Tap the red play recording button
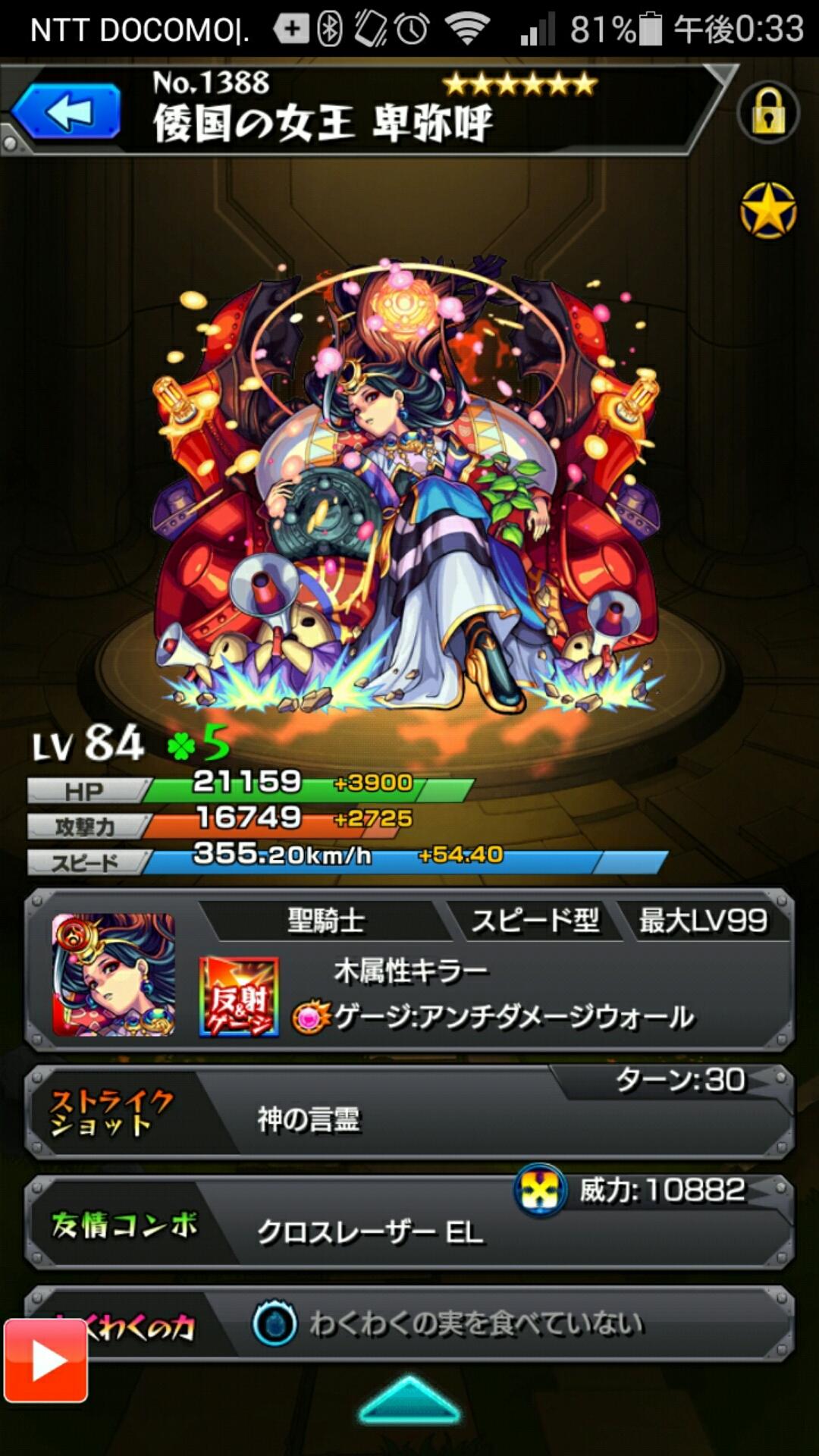The image size is (819, 1456). pyautogui.click(x=45, y=1360)
